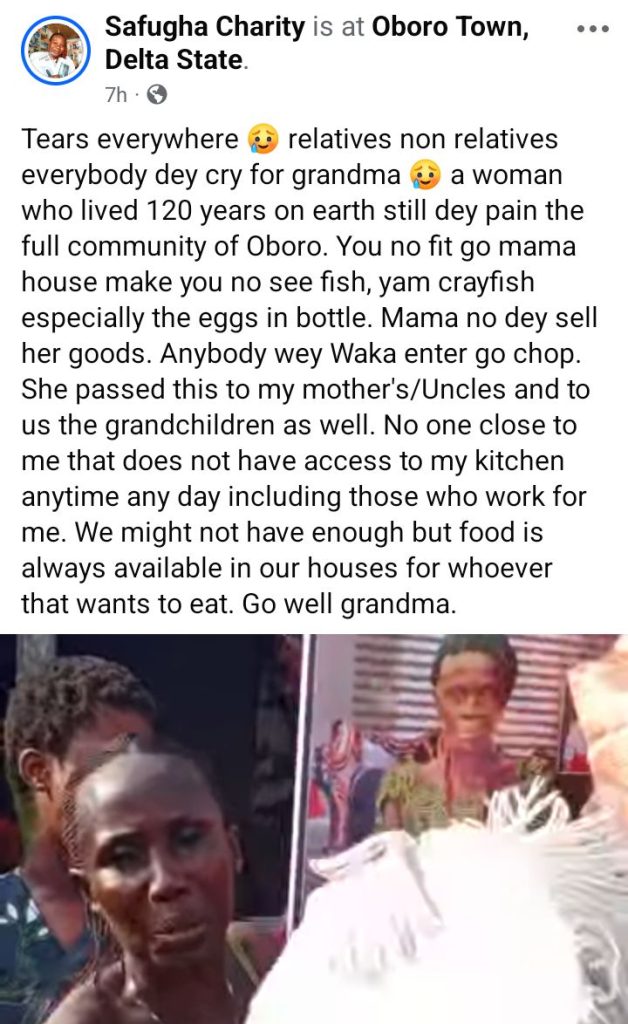View the right photo of the post
Screen dimensions: 628x1024
[x=465, y=830]
